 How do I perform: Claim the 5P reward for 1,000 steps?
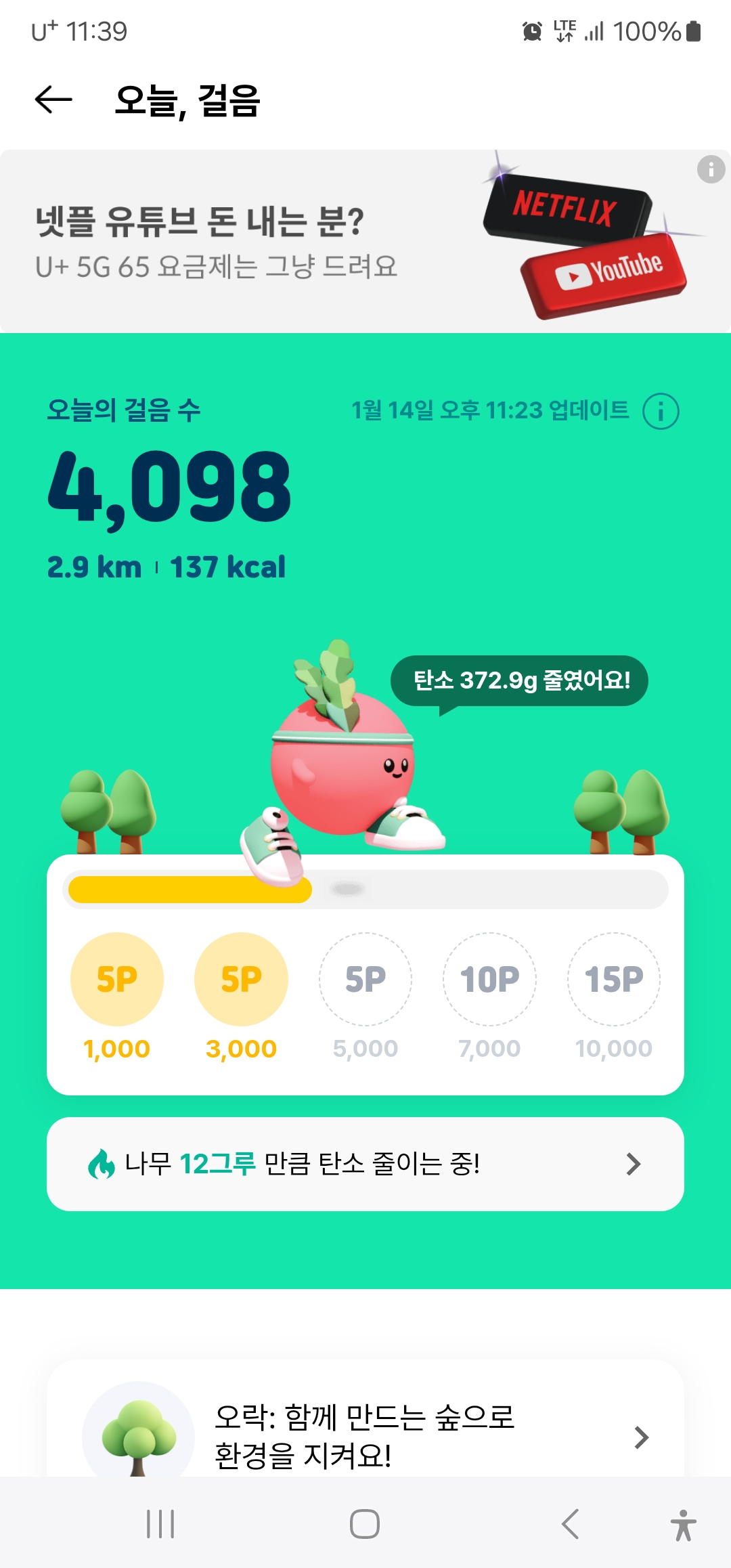point(117,979)
